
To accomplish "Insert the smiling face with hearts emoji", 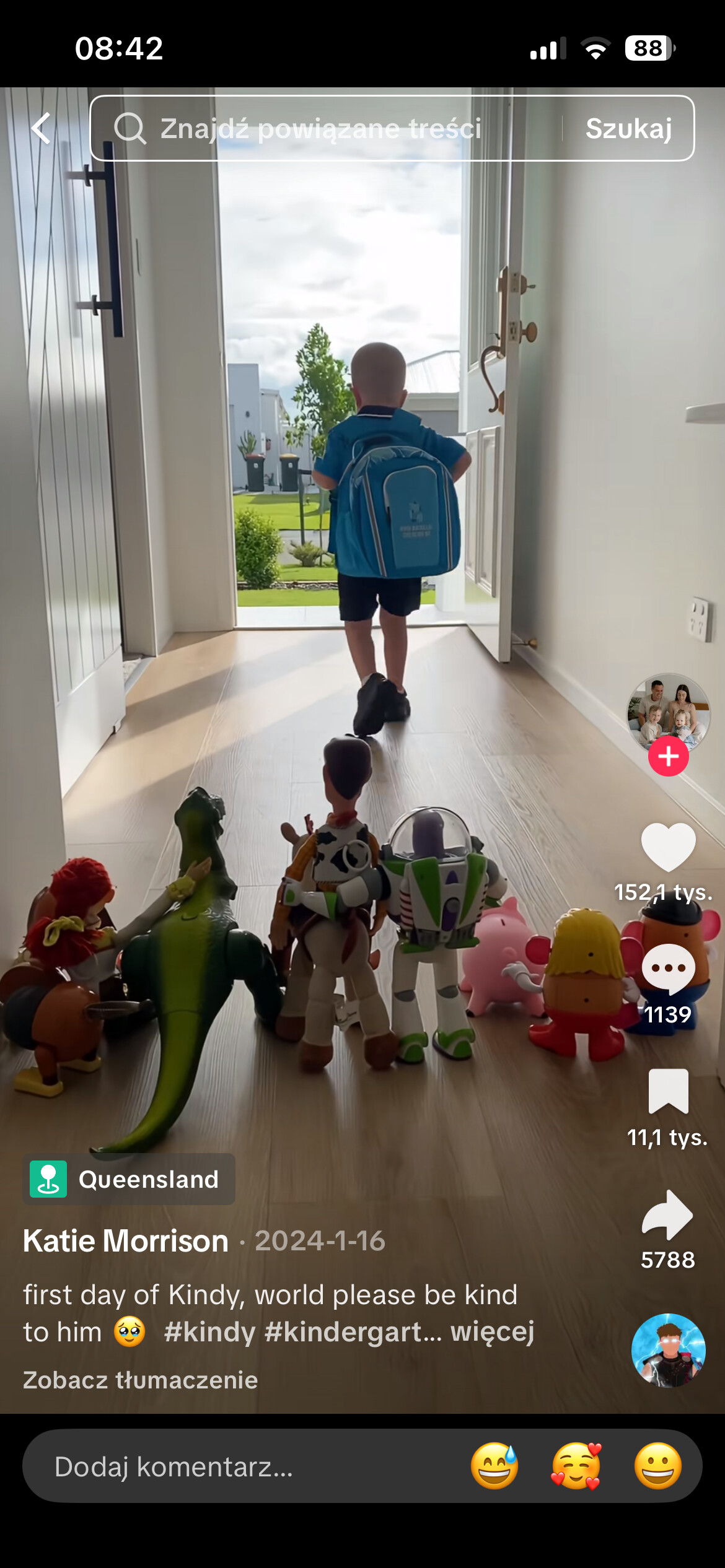I will [x=576, y=1466].
